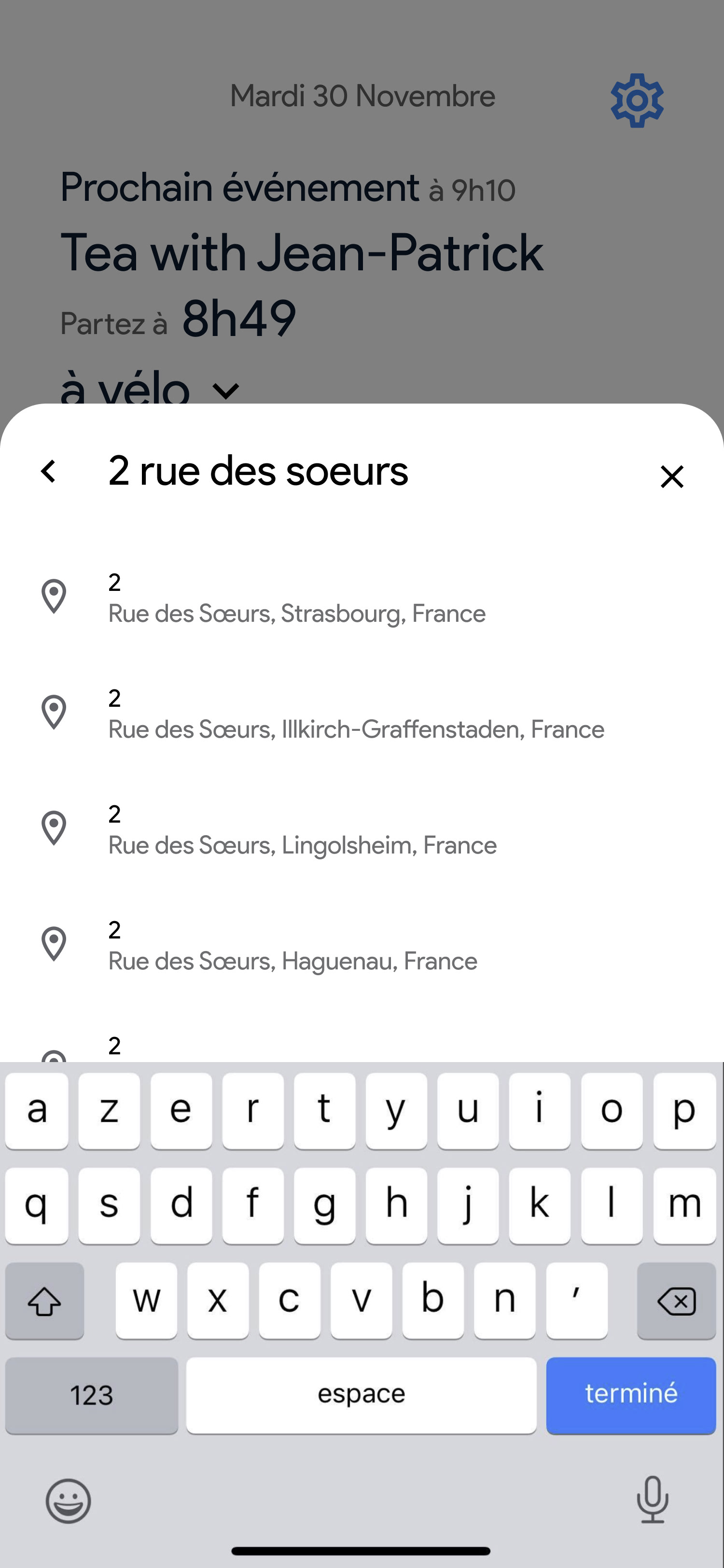This screenshot has width=724, height=1568.
Task: Select 2 Rue des Sœurs, Strasbourg
Action: pyautogui.click(x=296, y=598)
